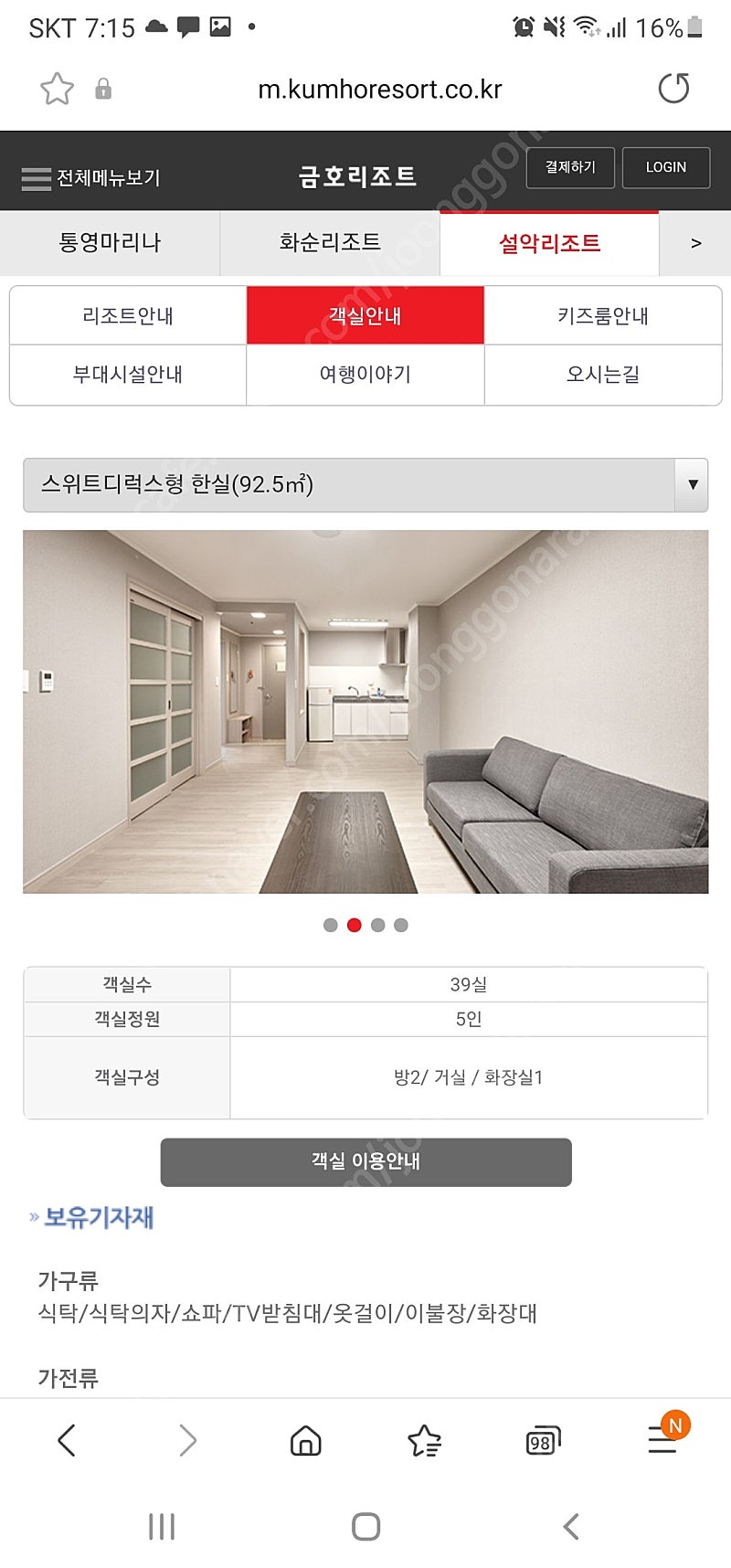Open 리조트안내 section
The width and height of the screenshot is (731, 1568).
tap(128, 315)
